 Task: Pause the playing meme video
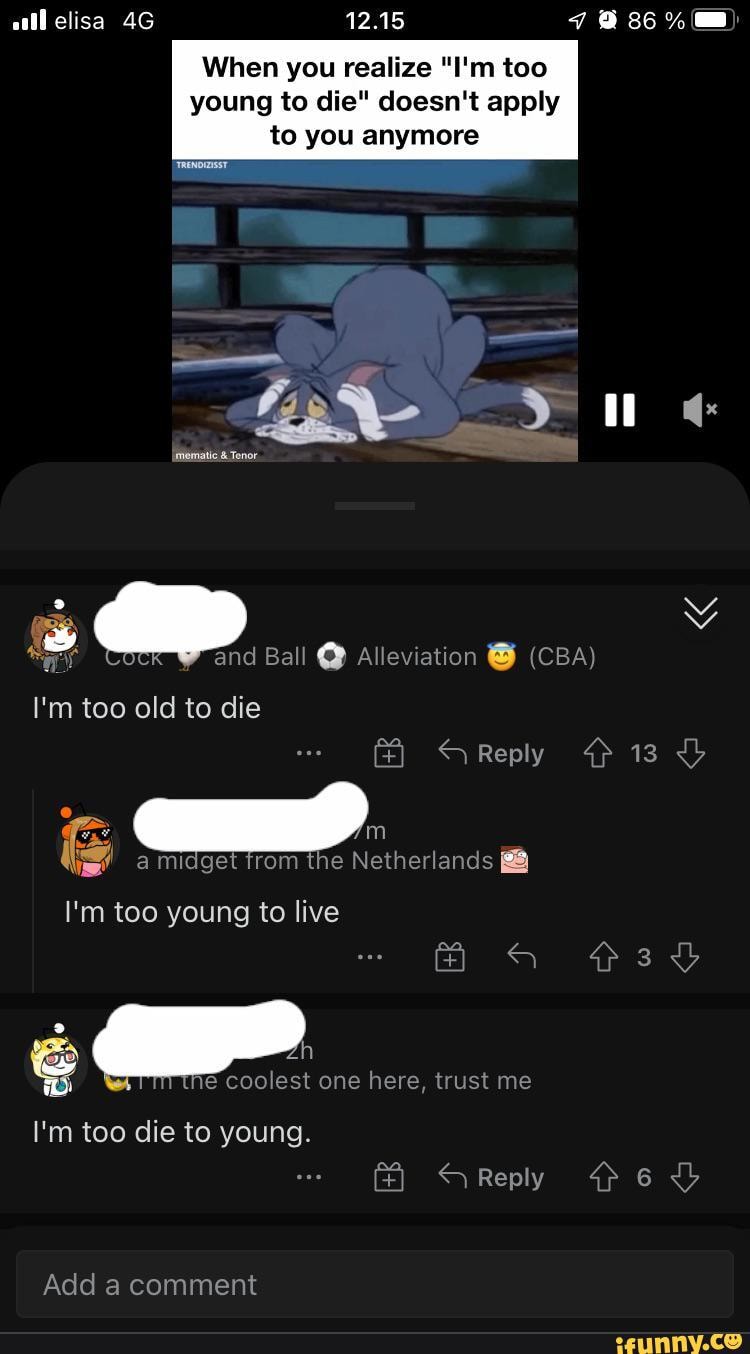click(620, 409)
